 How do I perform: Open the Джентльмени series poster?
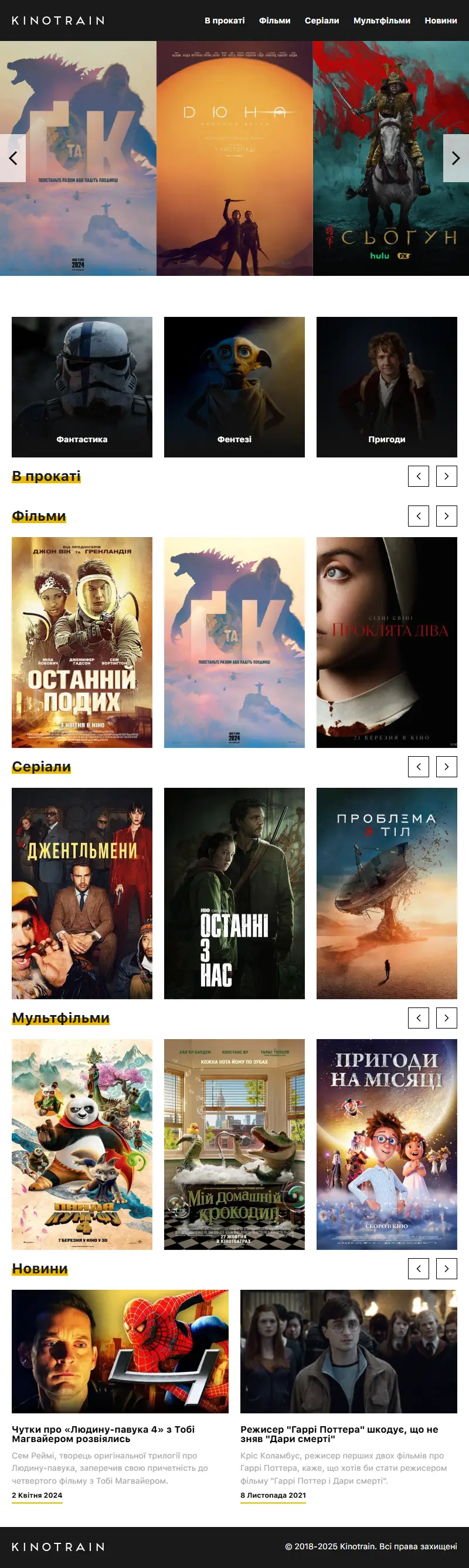pyautogui.click(x=81, y=893)
